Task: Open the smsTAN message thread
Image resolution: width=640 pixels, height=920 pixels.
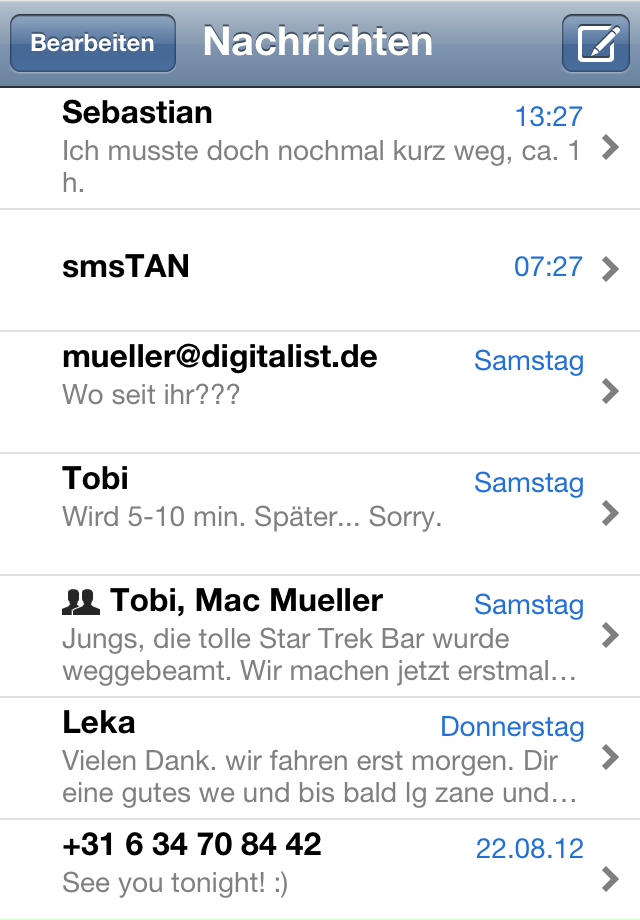Action: [x=320, y=269]
